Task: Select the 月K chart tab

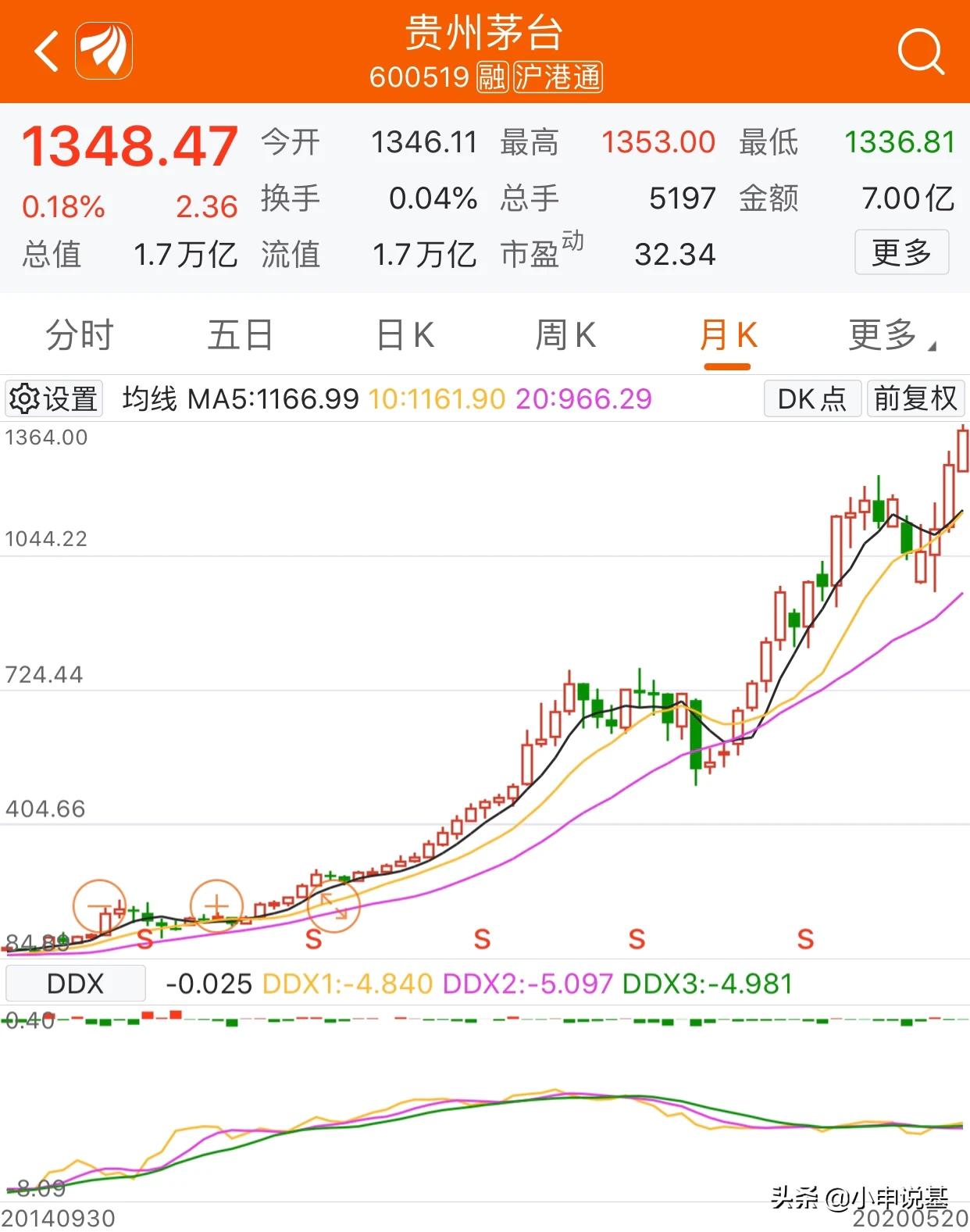Action: pyautogui.click(x=727, y=336)
